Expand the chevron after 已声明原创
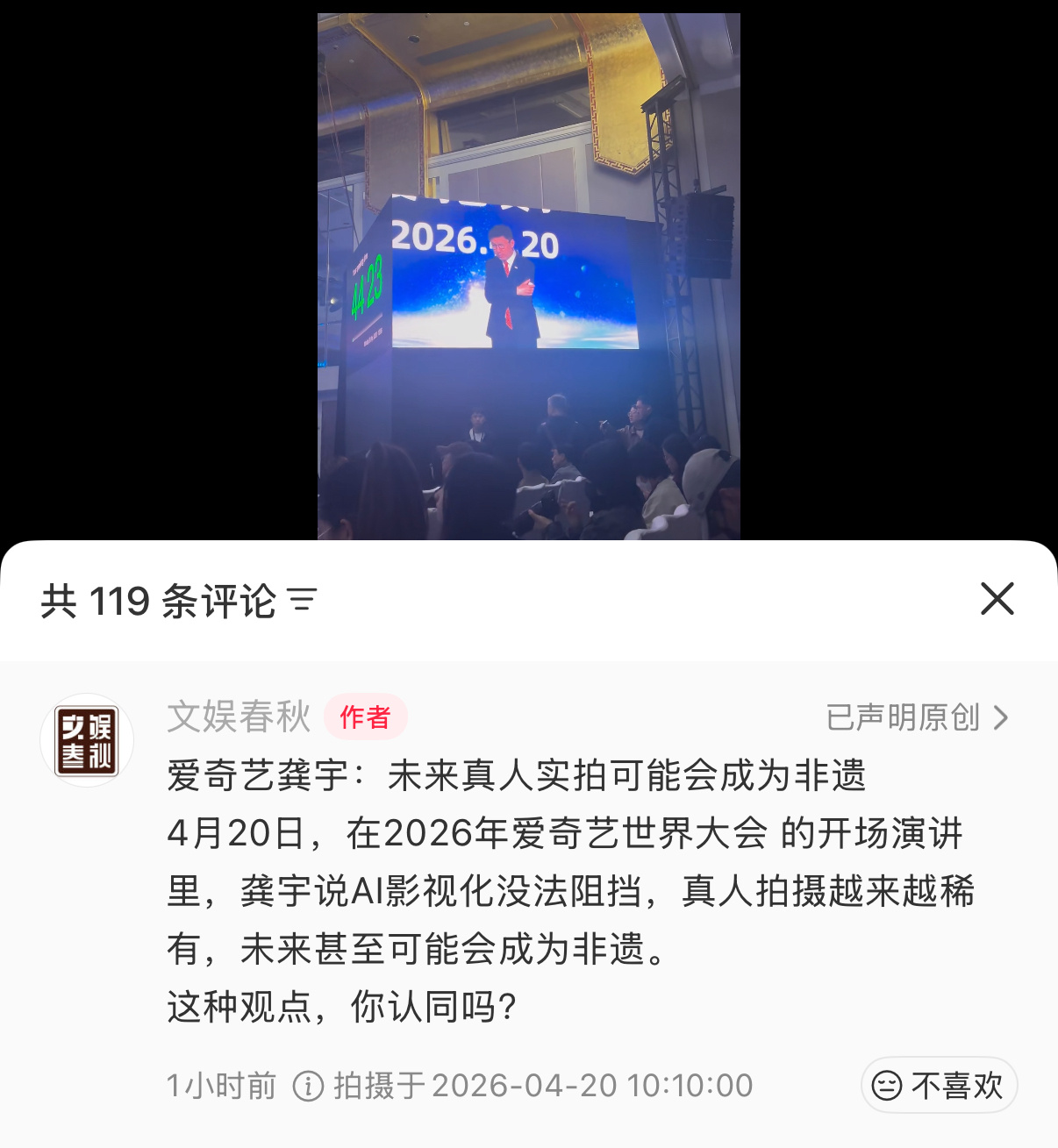The image size is (1058, 1148). pos(1000,717)
